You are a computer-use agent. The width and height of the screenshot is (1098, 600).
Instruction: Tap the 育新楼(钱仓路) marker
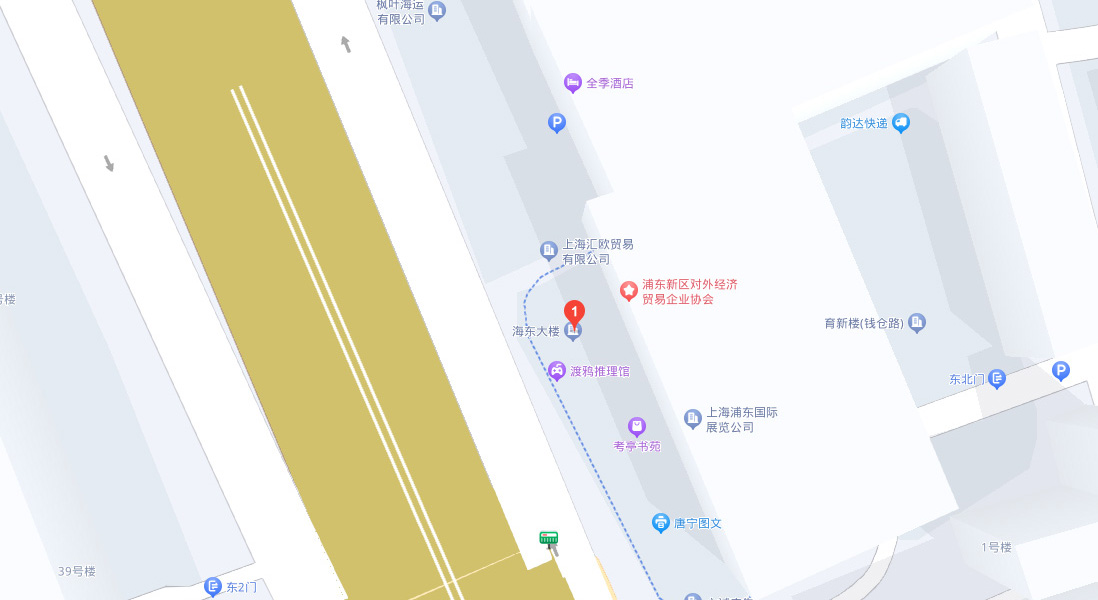point(917,323)
